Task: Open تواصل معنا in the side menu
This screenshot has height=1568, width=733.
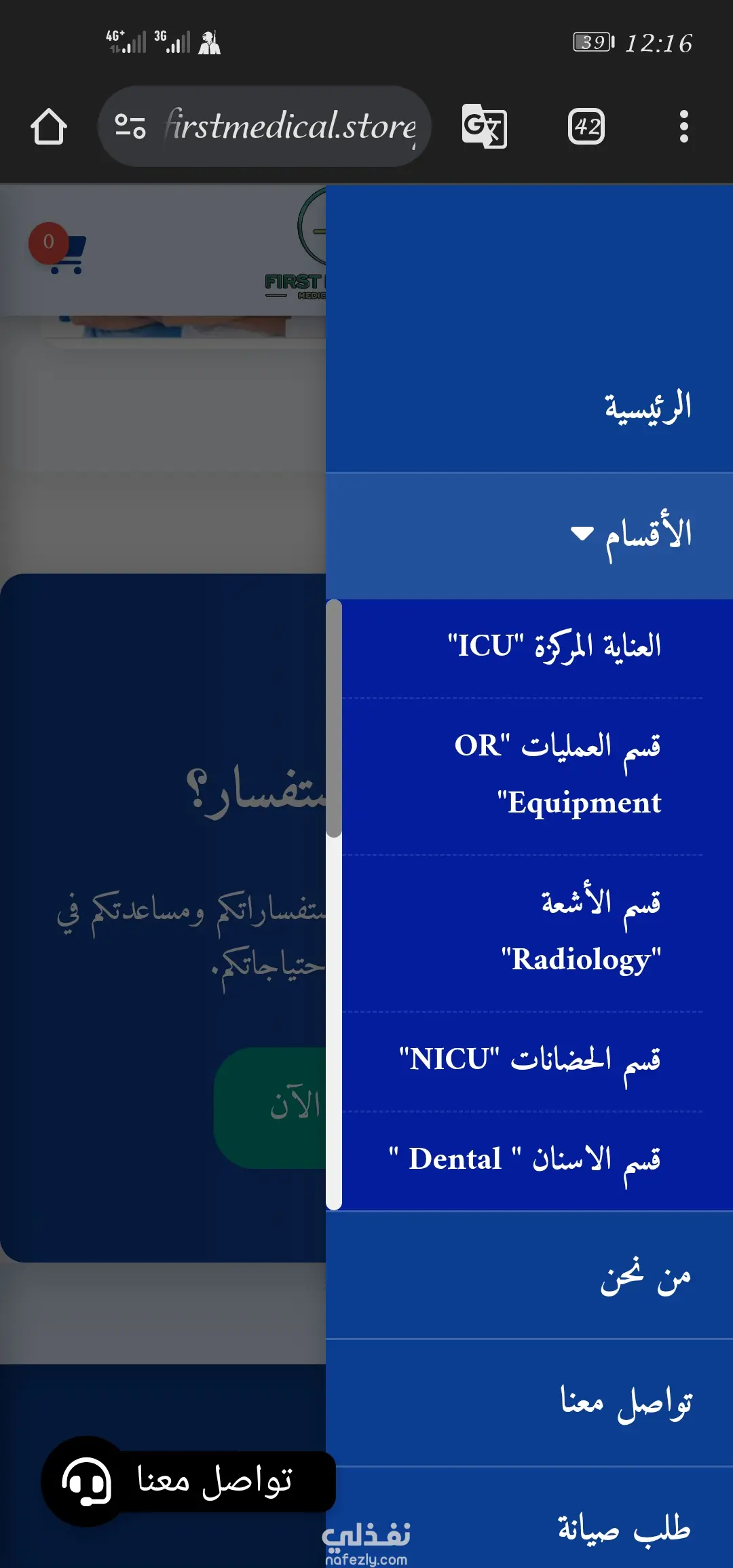Action: click(x=626, y=1402)
